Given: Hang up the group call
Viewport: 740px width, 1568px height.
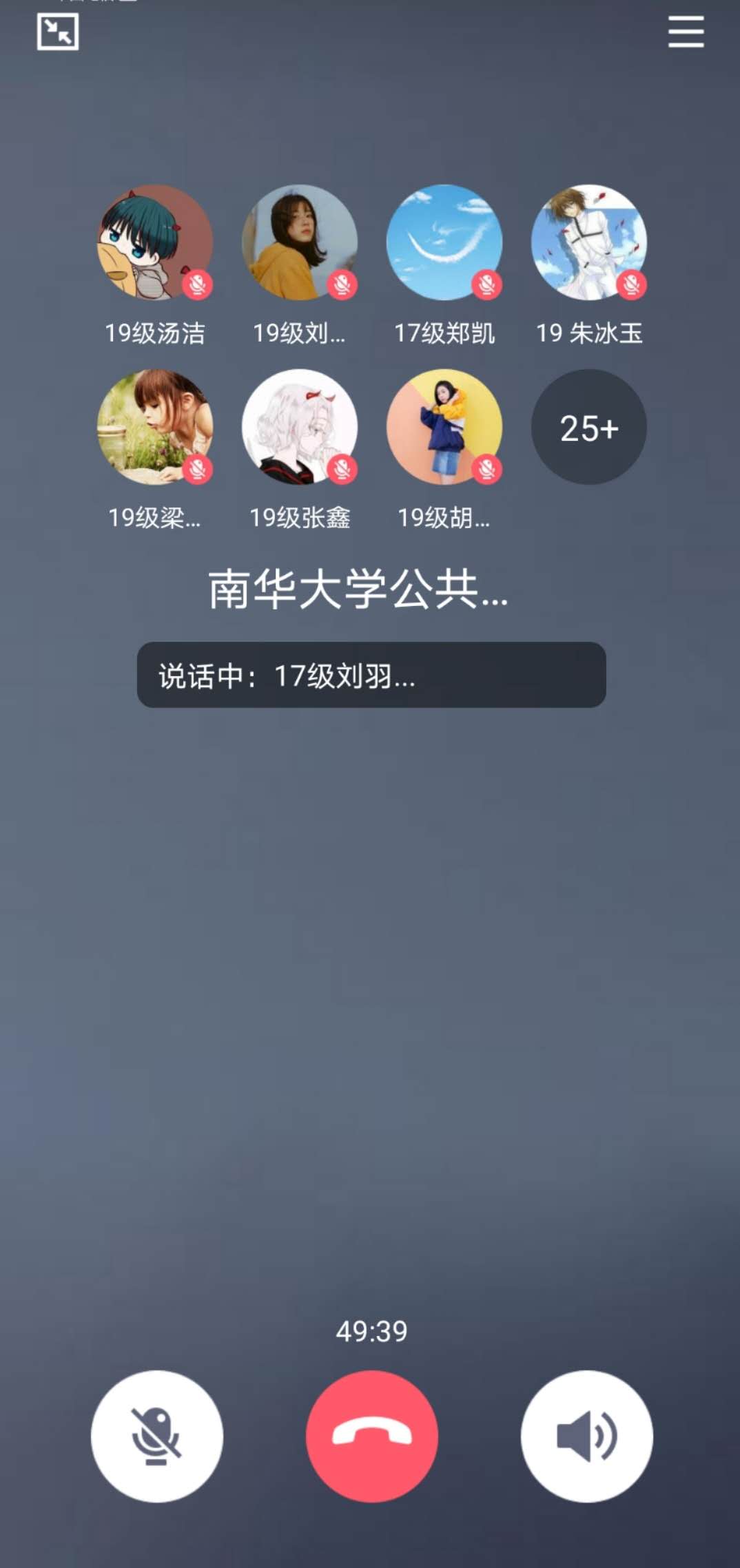Looking at the screenshot, I should pos(371,1436).
